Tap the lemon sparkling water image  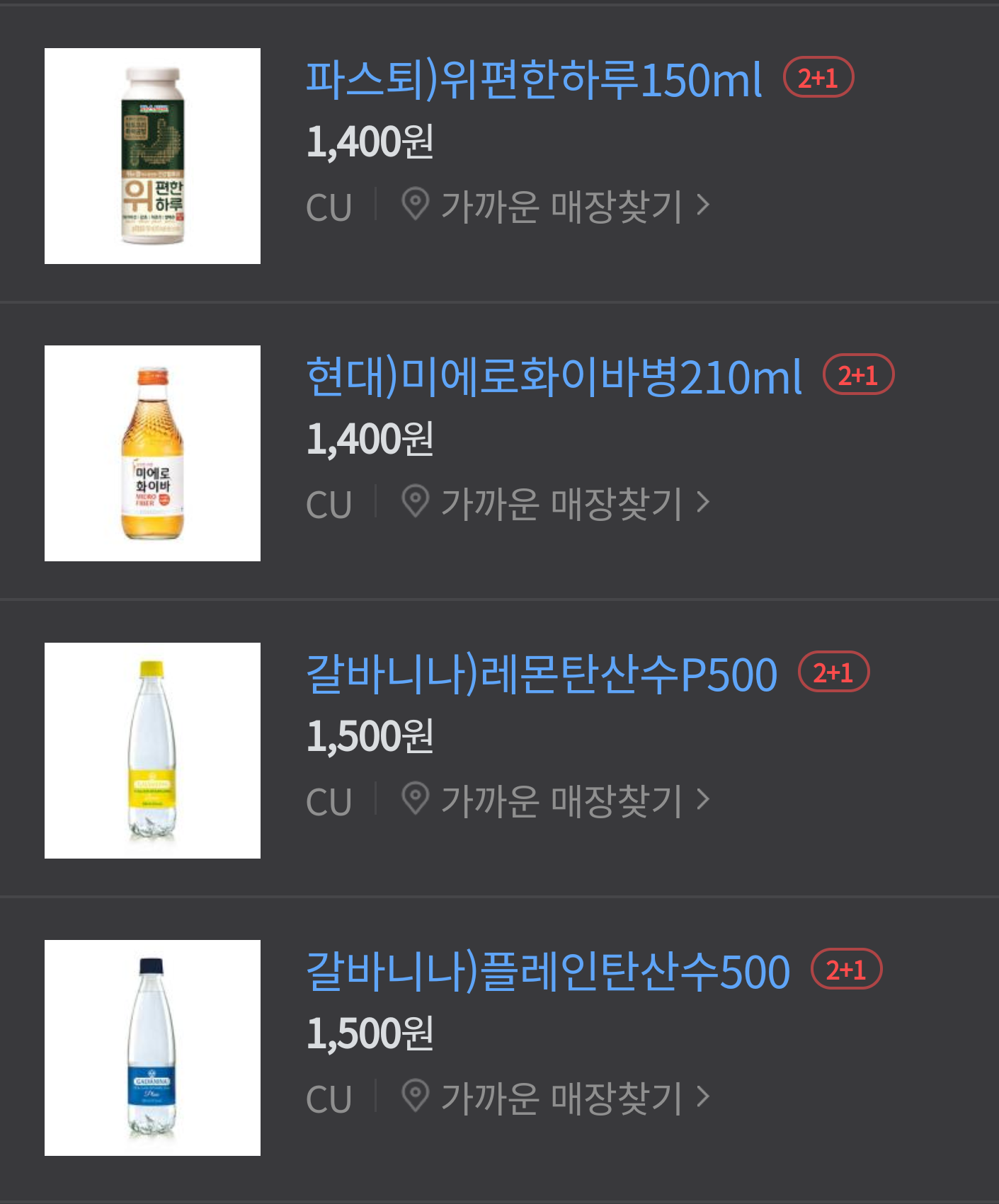[152, 750]
